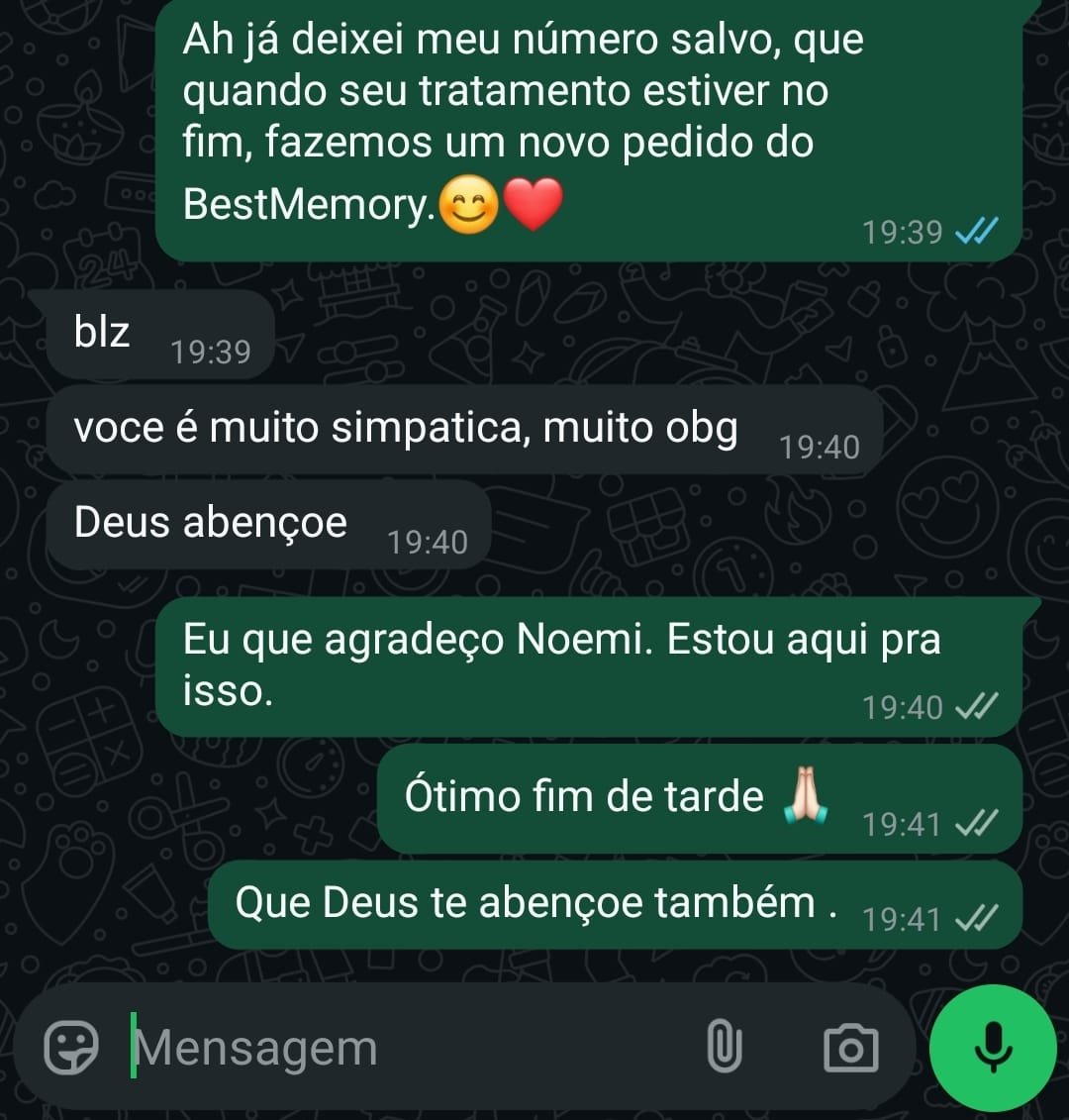The image size is (1069, 1120).
Task: Open the emoji and sticker picker
Action: click(71, 1048)
